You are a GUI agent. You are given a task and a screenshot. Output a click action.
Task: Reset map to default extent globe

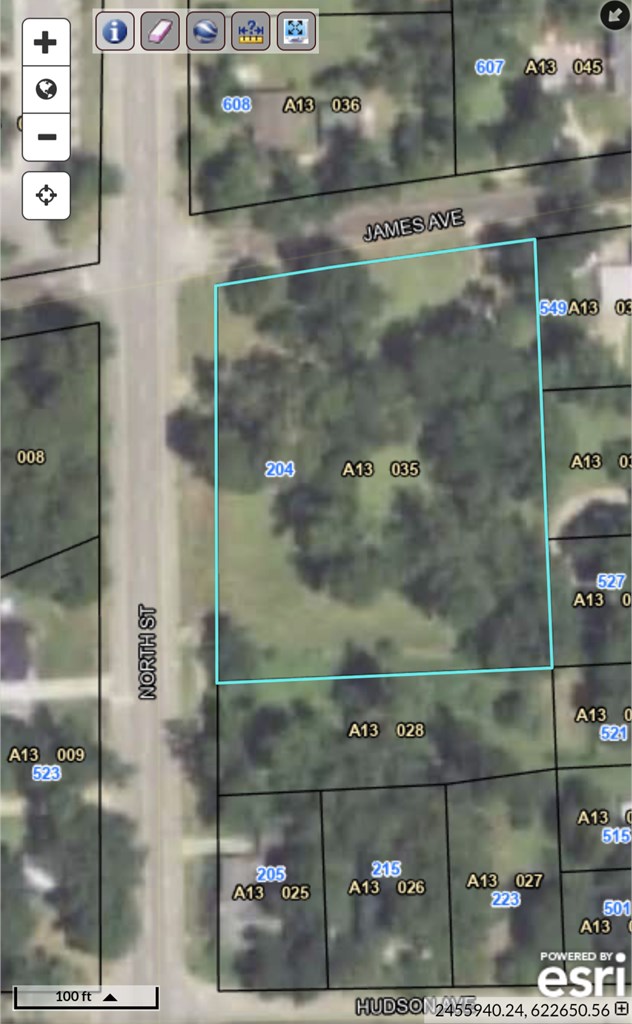[x=45, y=90]
